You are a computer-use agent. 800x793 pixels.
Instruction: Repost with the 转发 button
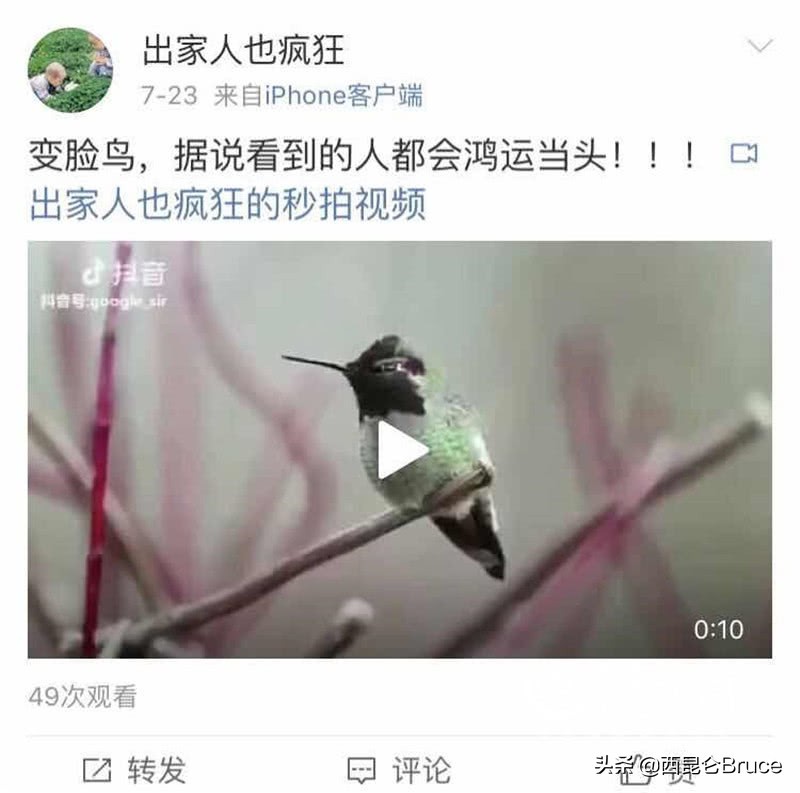(x=134, y=769)
